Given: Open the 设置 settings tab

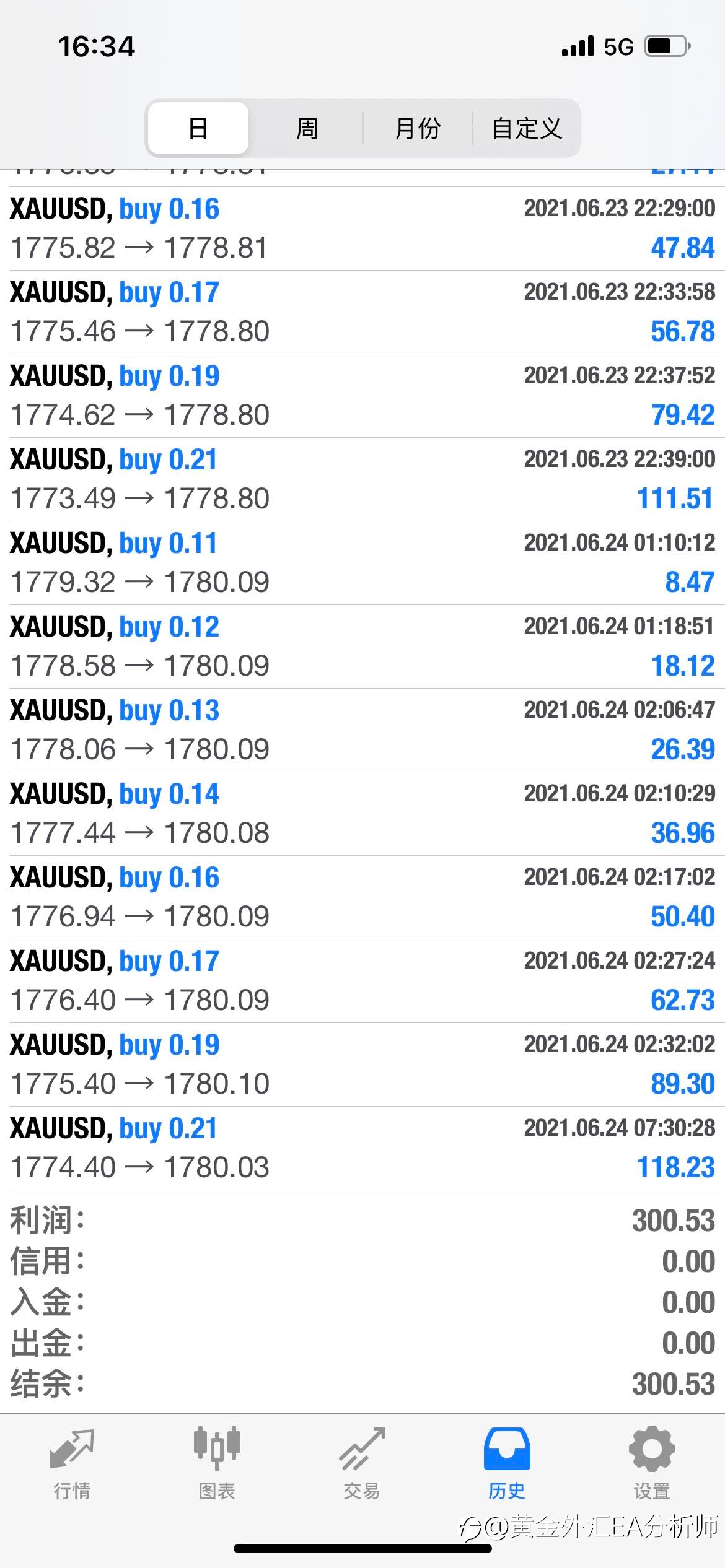Looking at the screenshot, I should tap(652, 1464).
